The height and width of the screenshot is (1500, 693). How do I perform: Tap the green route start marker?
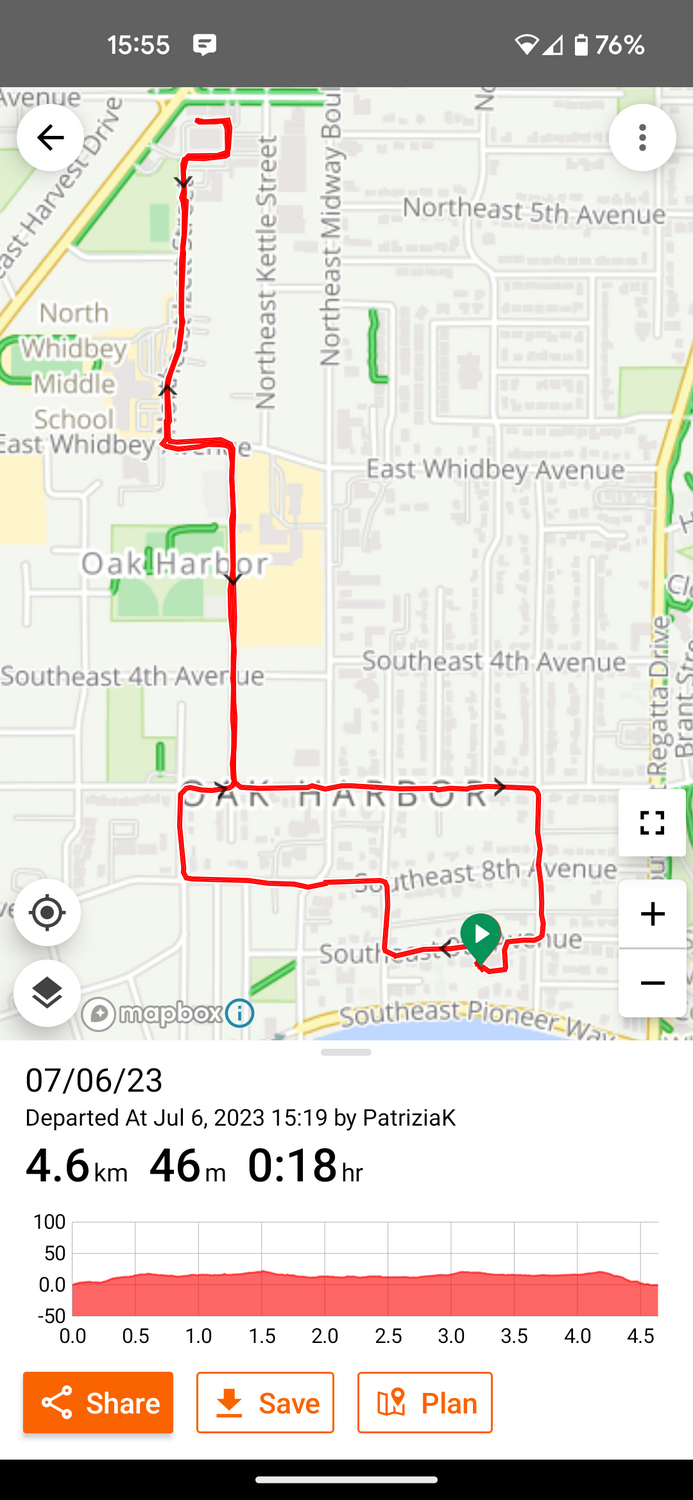coord(481,938)
